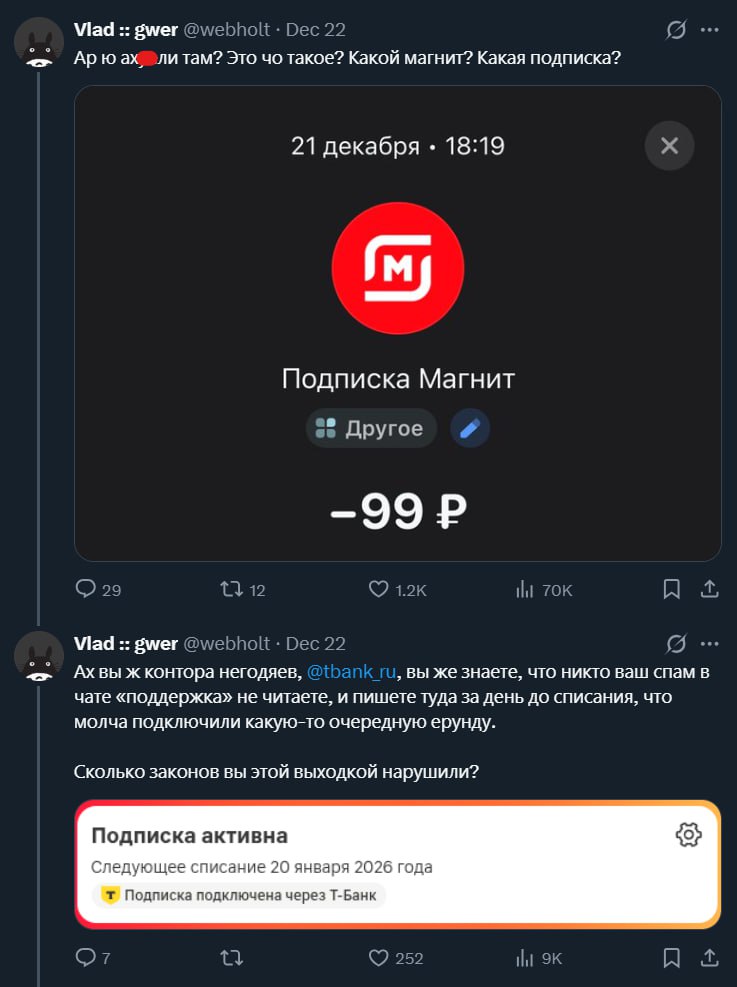Open the @tbank_ru mention link
The height and width of the screenshot is (987, 737).
coord(352,671)
